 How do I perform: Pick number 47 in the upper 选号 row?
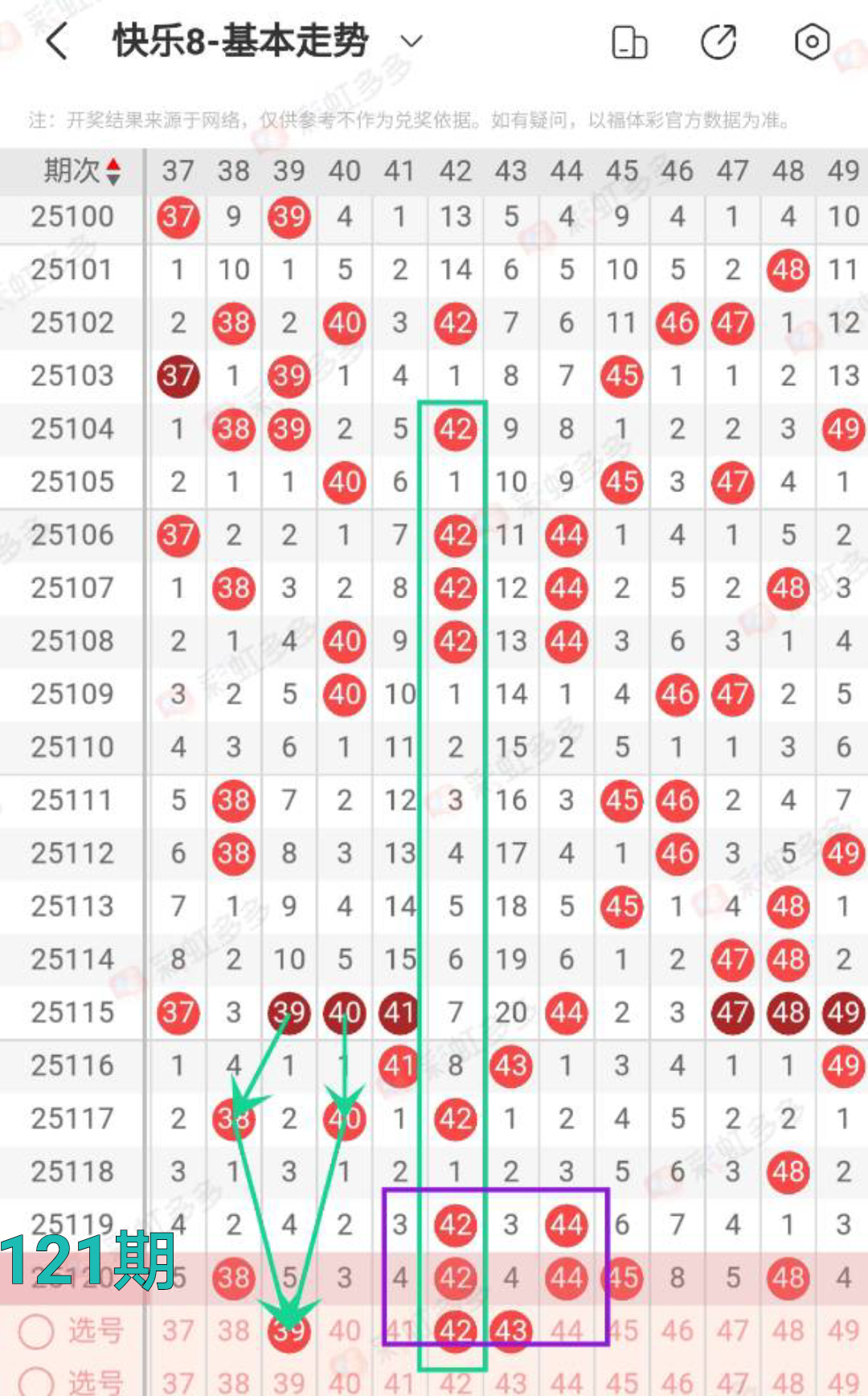(x=732, y=1331)
